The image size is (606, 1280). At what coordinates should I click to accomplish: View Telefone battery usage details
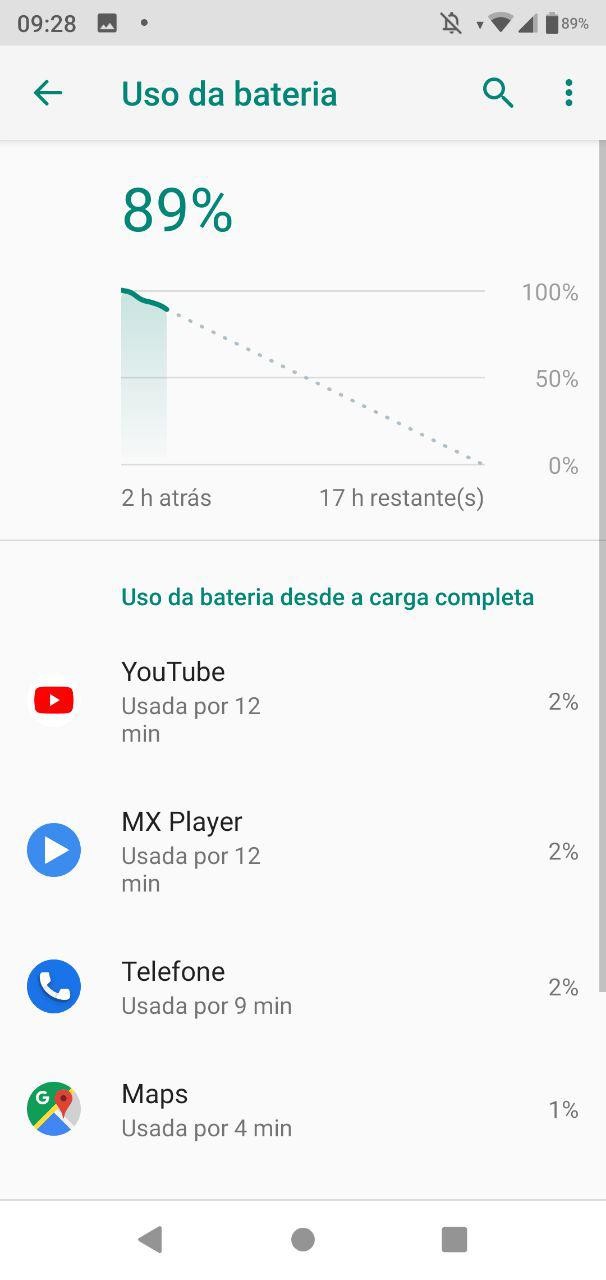(302, 987)
